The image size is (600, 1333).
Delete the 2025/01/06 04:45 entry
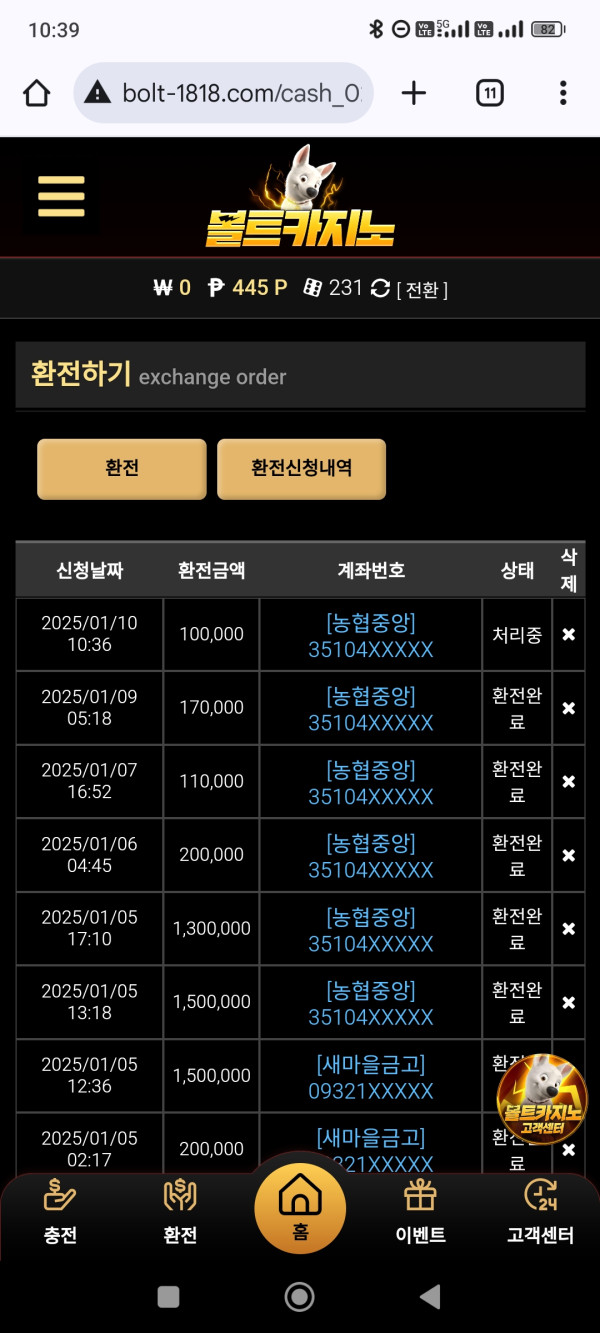(x=568, y=855)
